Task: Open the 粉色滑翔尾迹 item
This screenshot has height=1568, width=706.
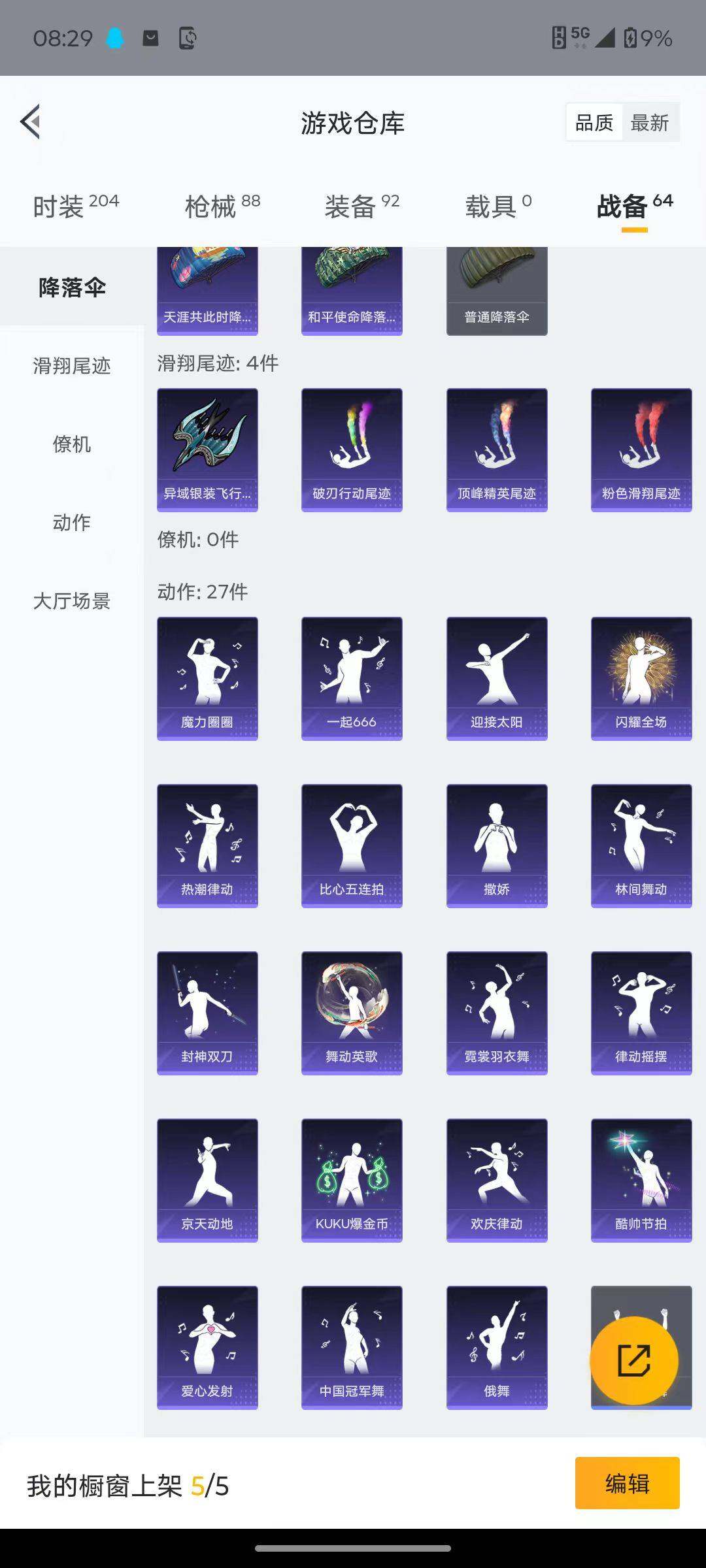Action: (x=641, y=449)
